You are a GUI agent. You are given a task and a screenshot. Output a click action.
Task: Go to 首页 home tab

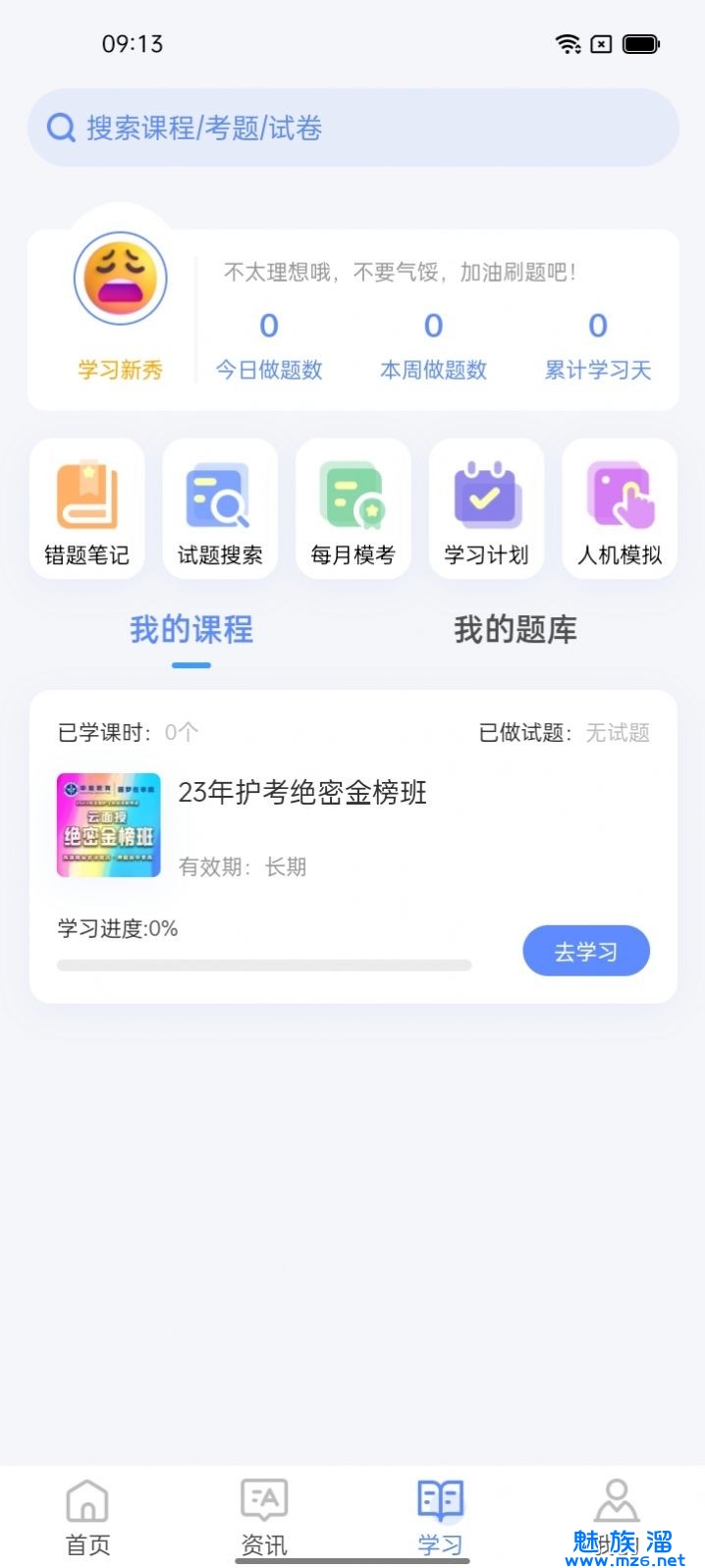click(x=87, y=1517)
